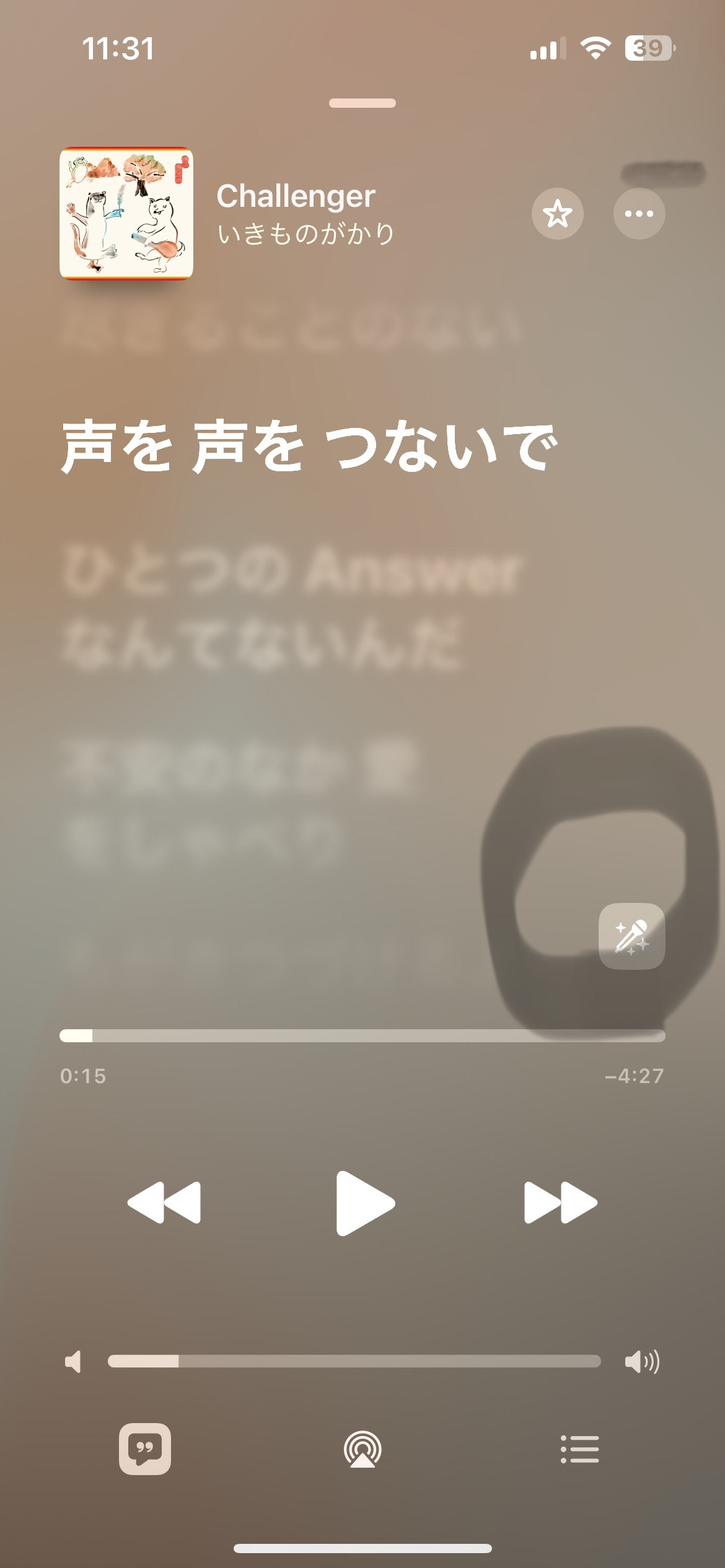Resume playback with the play button

tap(364, 1203)
